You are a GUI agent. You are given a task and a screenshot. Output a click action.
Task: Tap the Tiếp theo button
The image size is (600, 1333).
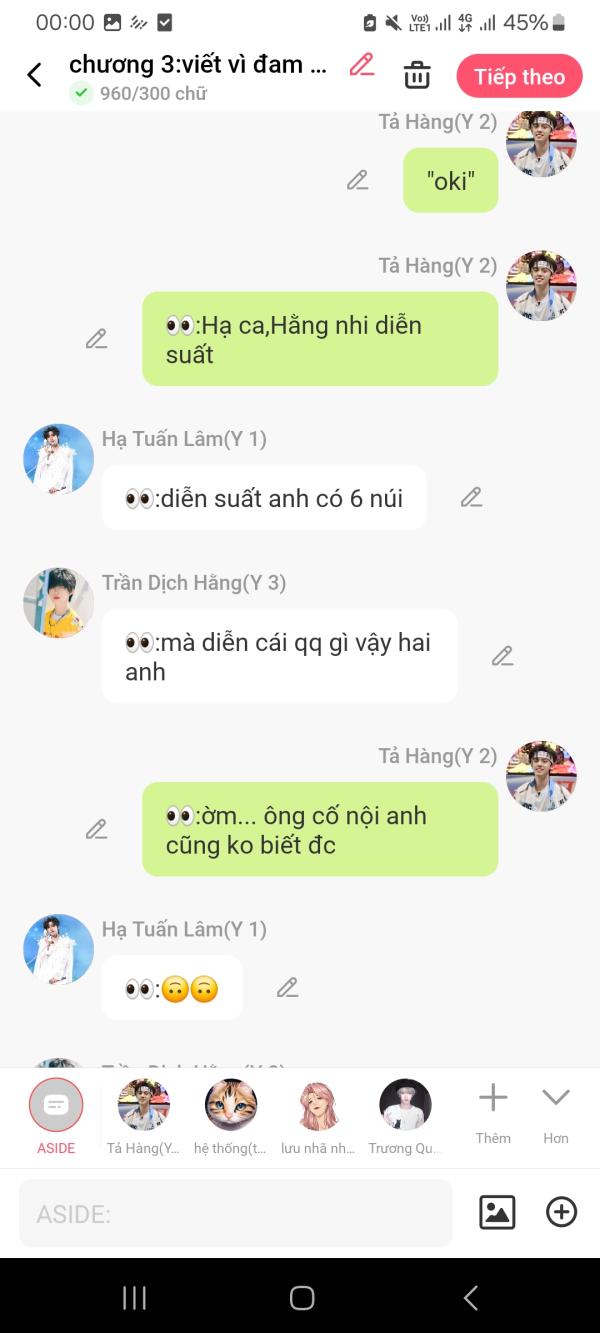pos(519,77)
